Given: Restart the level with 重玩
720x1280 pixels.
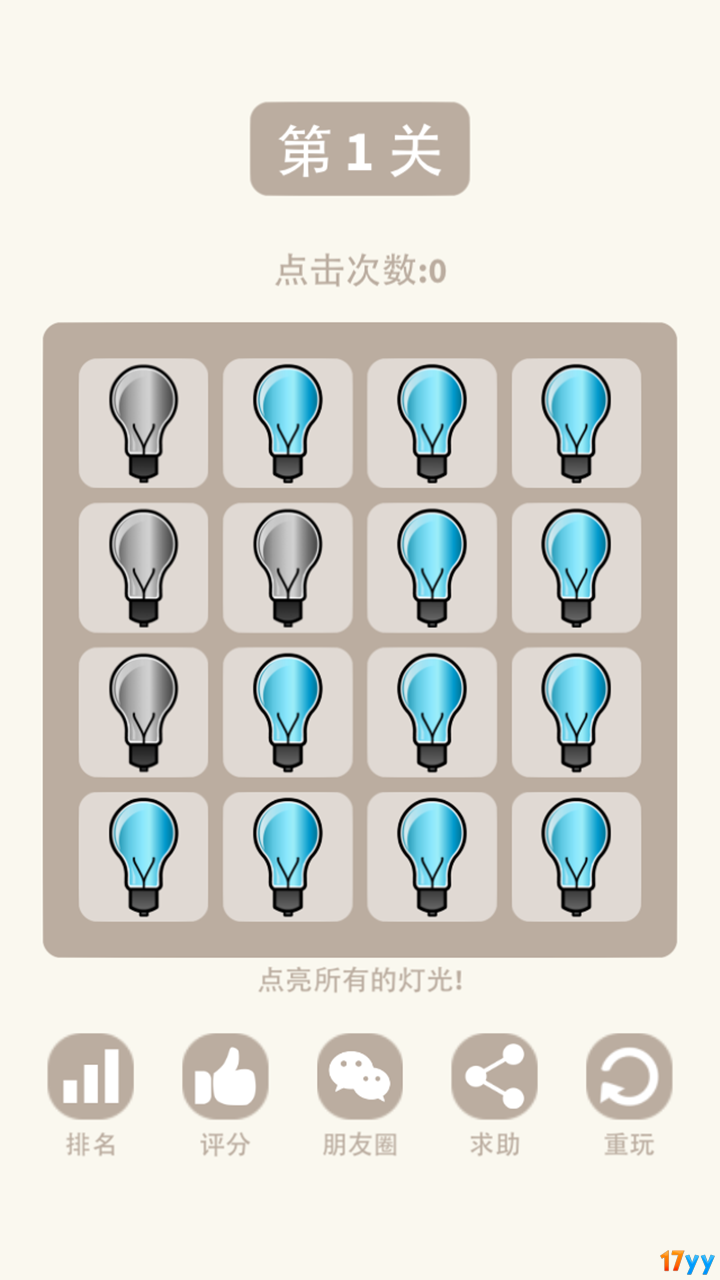Looking at the screenshot, I should click(629, 1076).
